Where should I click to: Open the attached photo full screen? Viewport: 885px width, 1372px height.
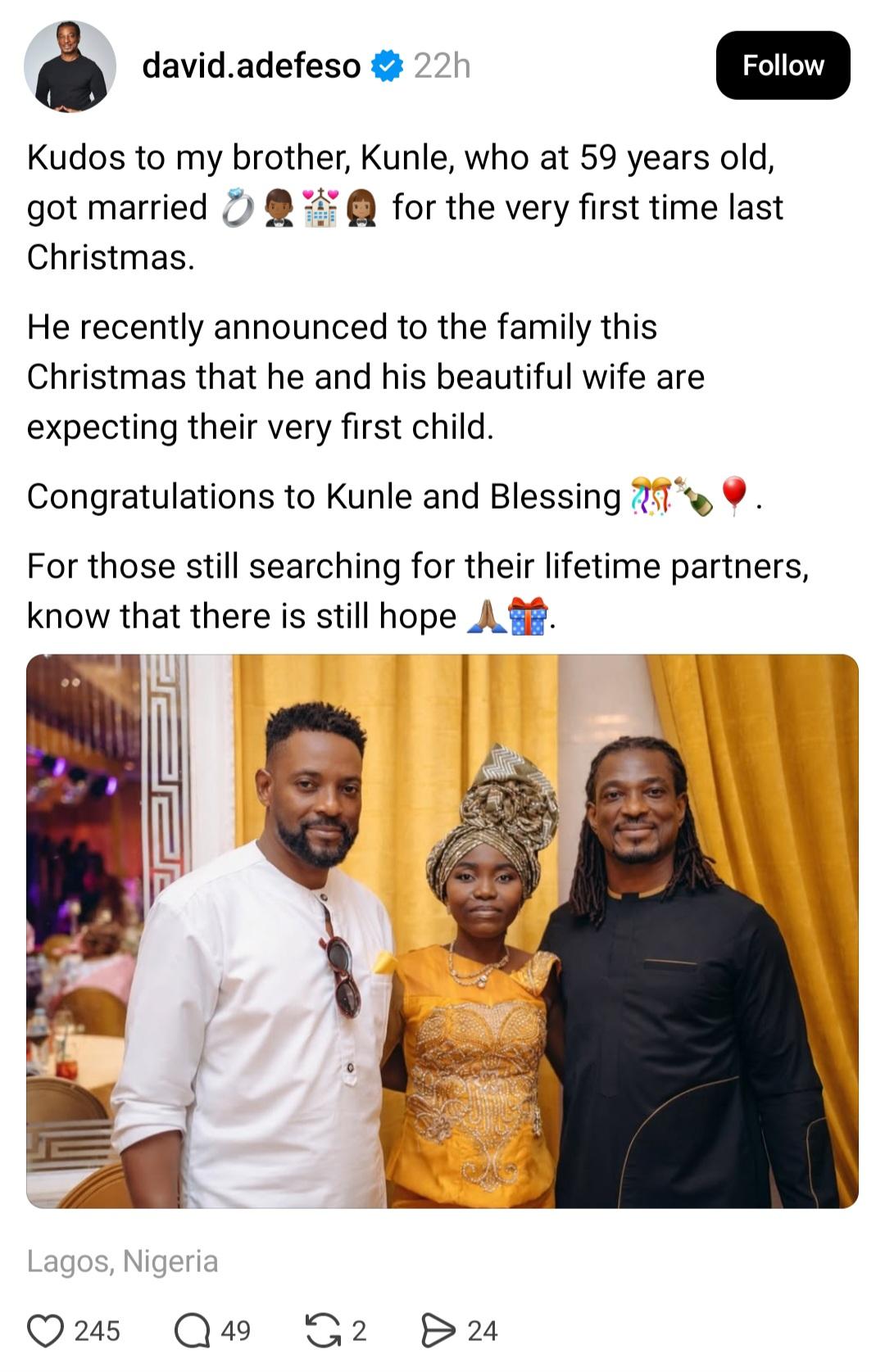(442, 931)
